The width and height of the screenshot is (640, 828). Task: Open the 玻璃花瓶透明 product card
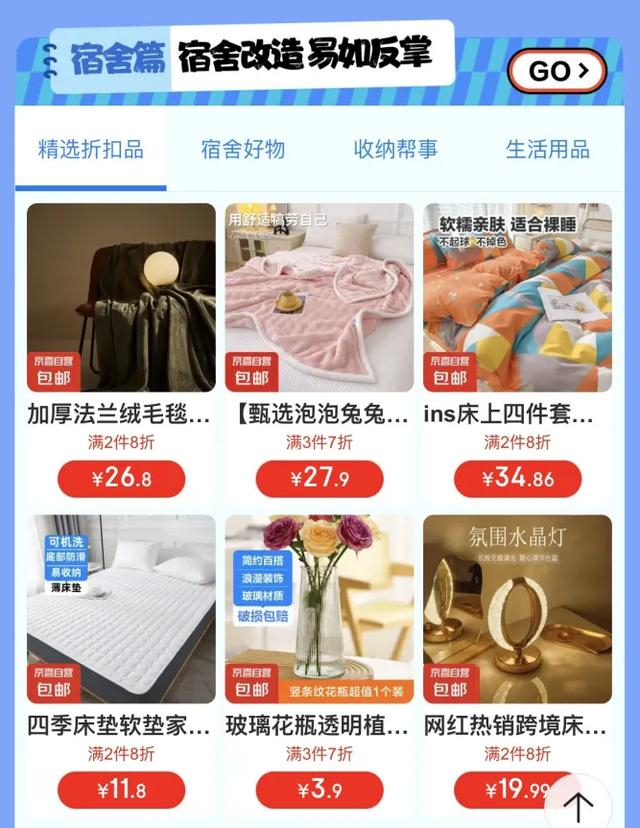tap(319, 608)
